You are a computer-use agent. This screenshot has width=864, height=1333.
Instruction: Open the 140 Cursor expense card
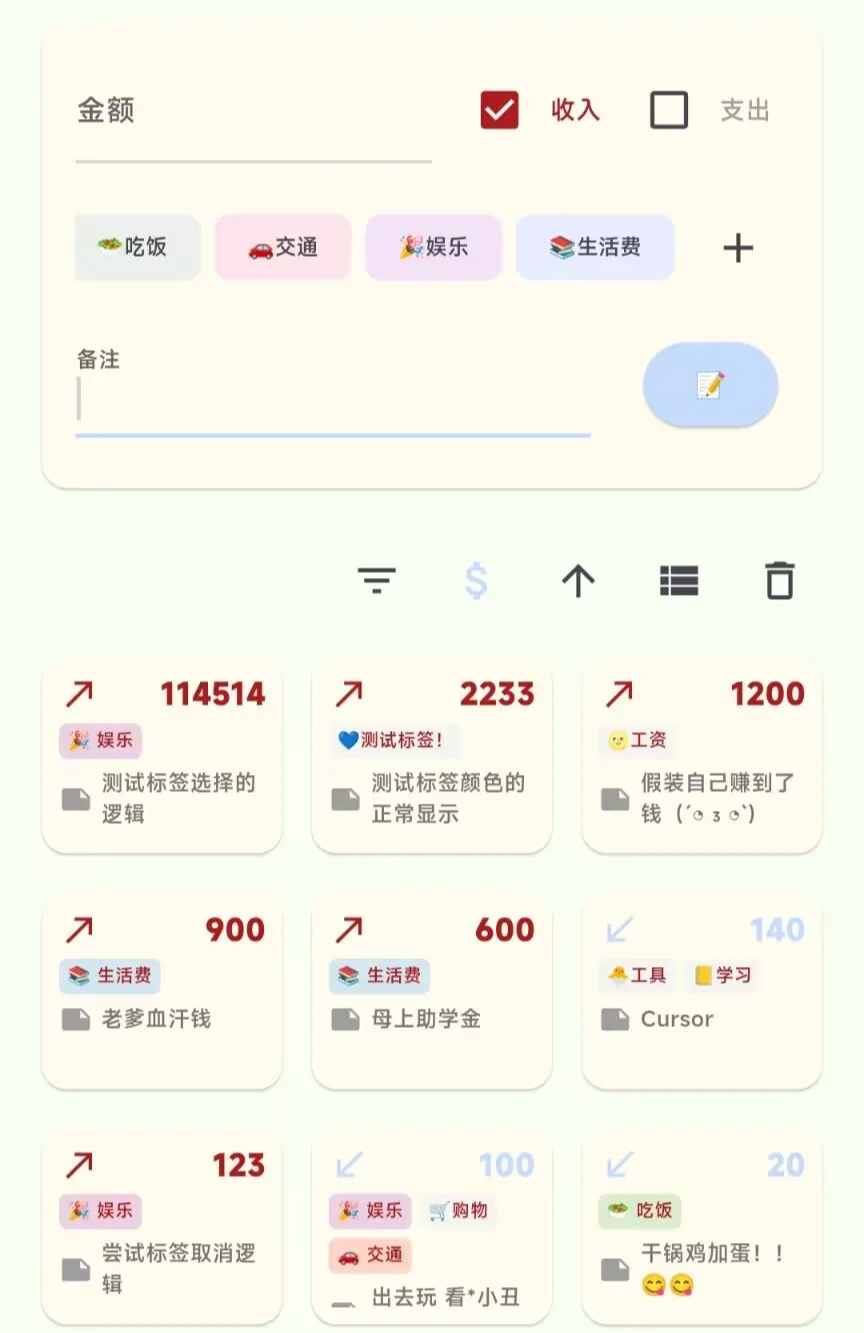701,990
